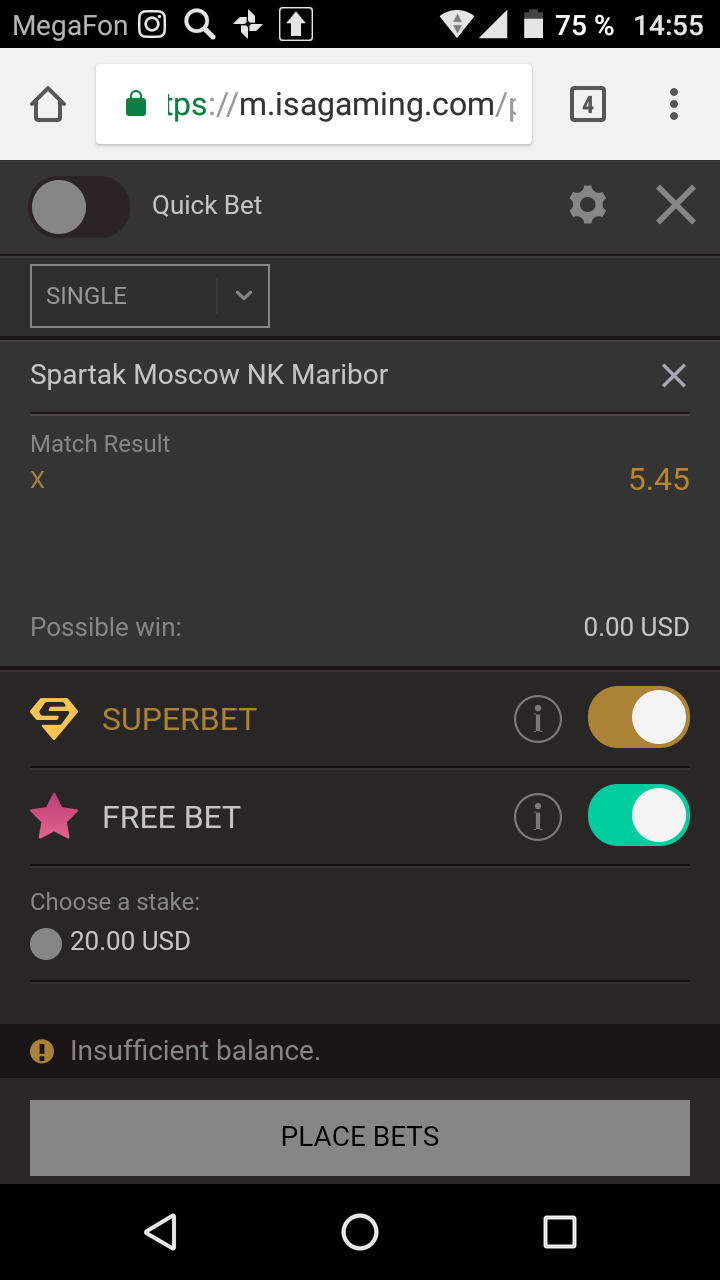
Task: Open the browser overflow menu
Action: pyautogui.click(x=674, y=104)
